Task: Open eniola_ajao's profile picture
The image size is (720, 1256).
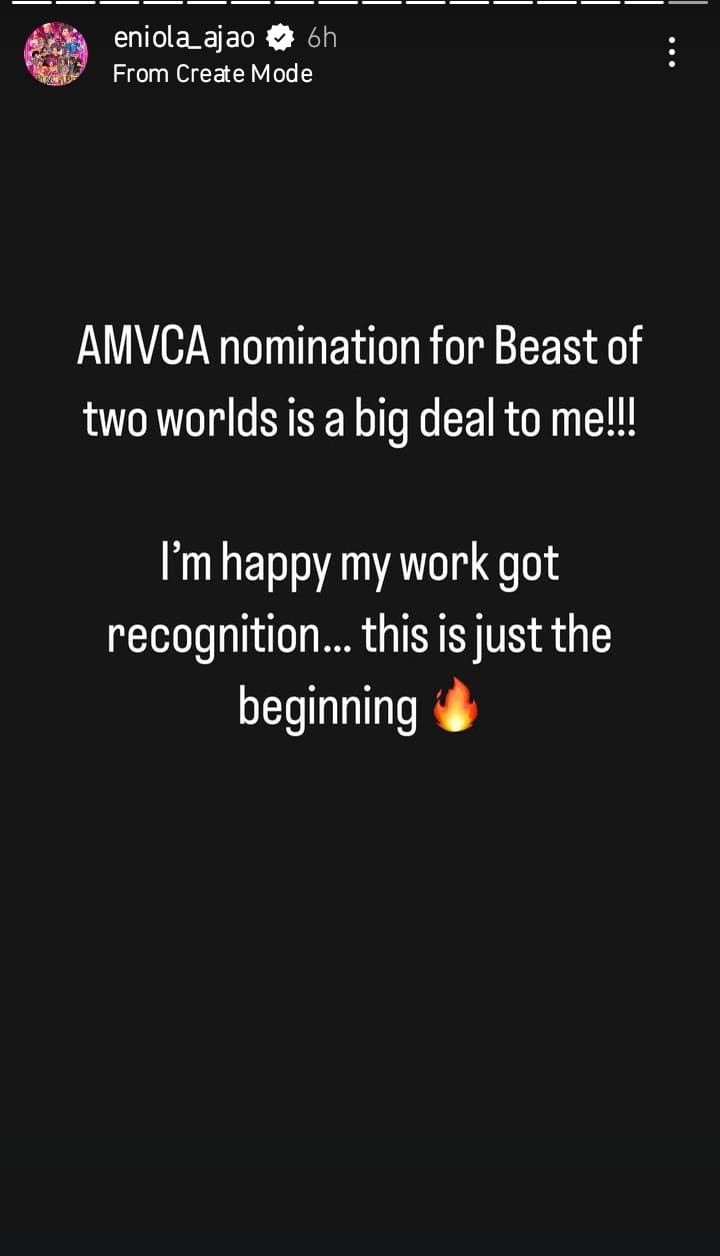Action: [x=56, y=54]
